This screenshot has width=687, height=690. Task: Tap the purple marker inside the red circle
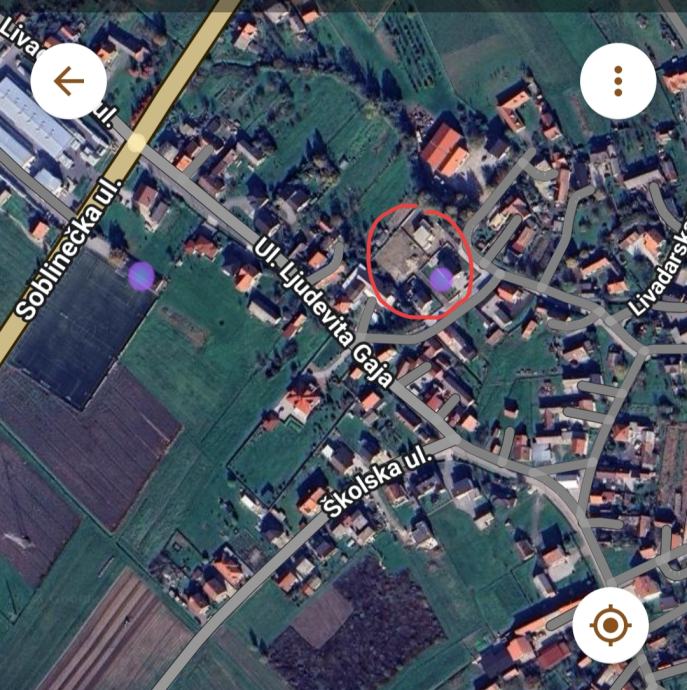pos(441,280)
